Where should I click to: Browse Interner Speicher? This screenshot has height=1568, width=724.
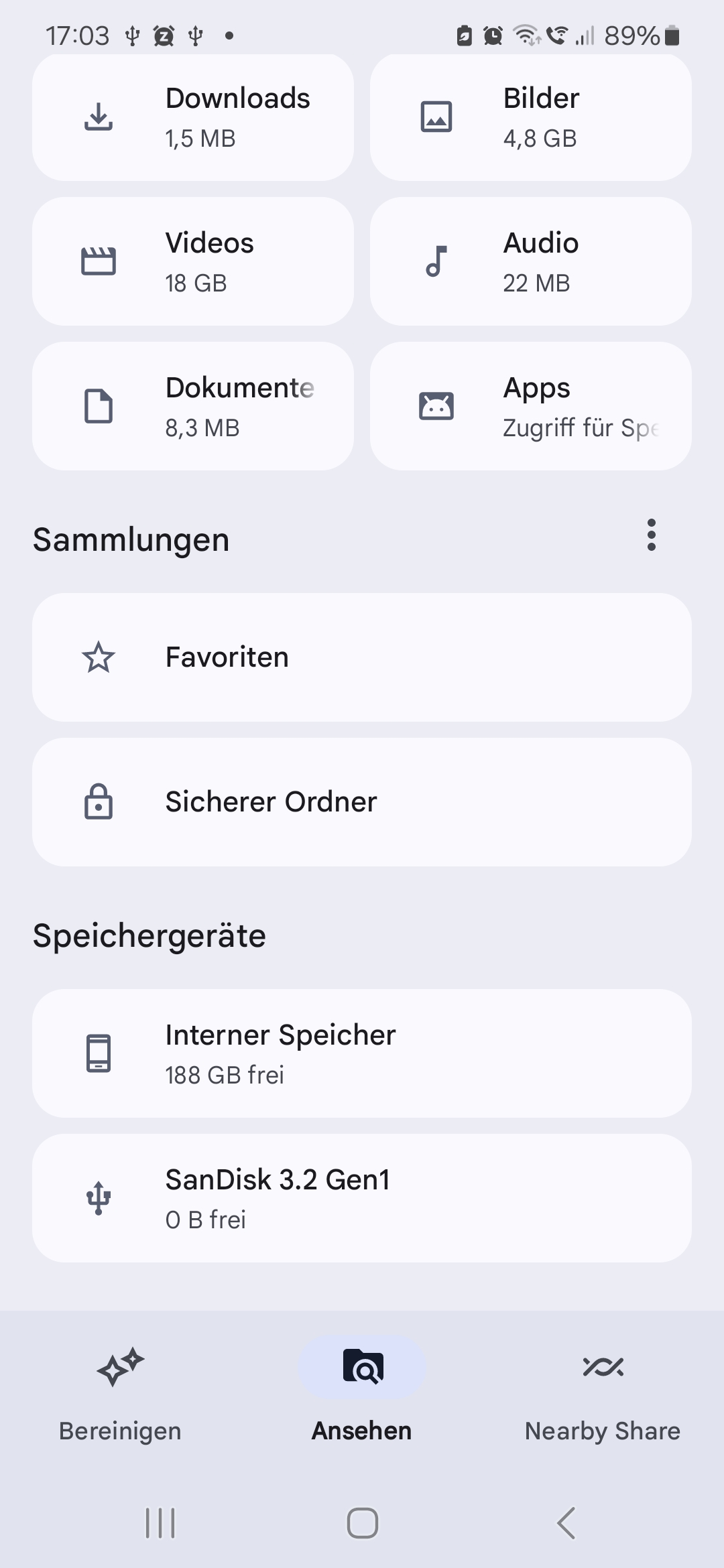[362, 1053]
